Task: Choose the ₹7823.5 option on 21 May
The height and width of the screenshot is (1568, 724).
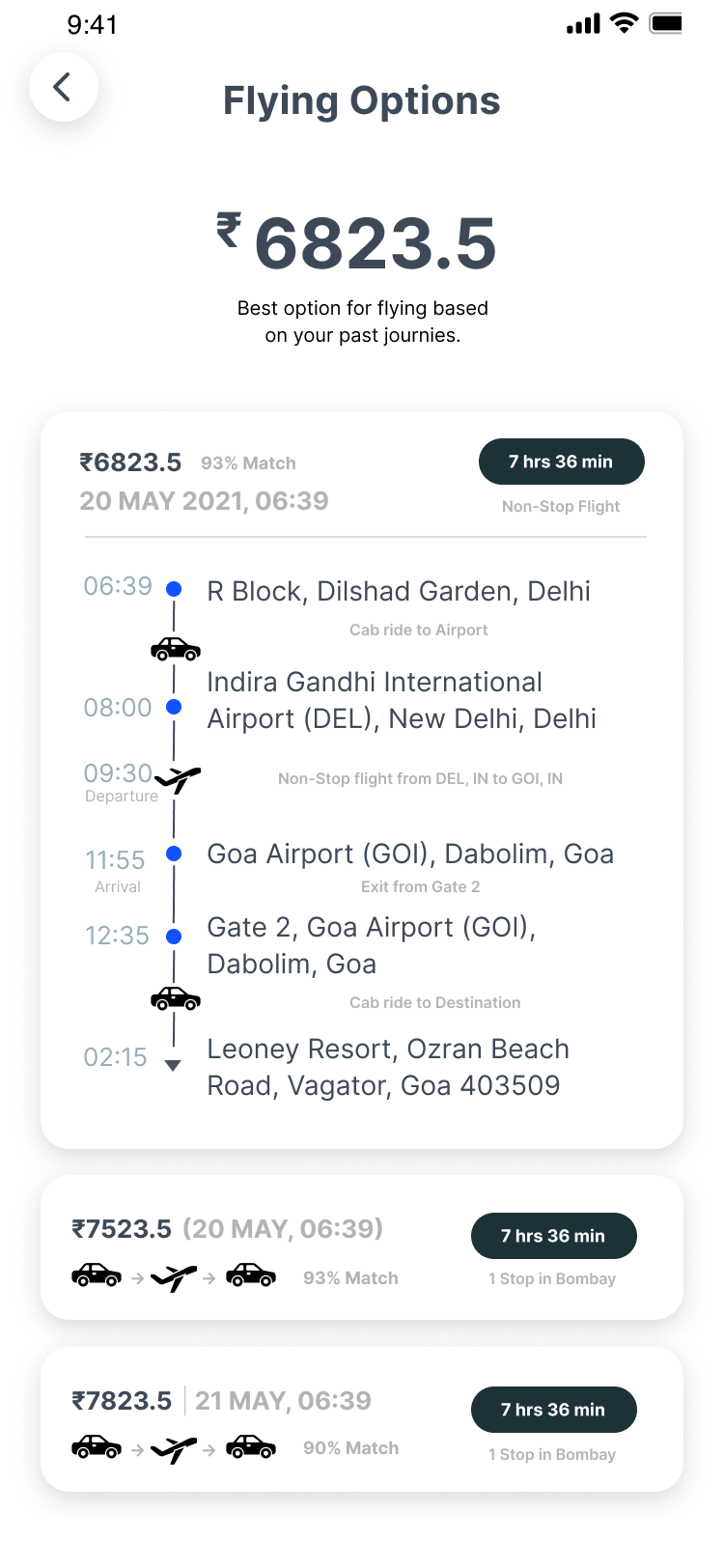Action: click(362, 1419)
